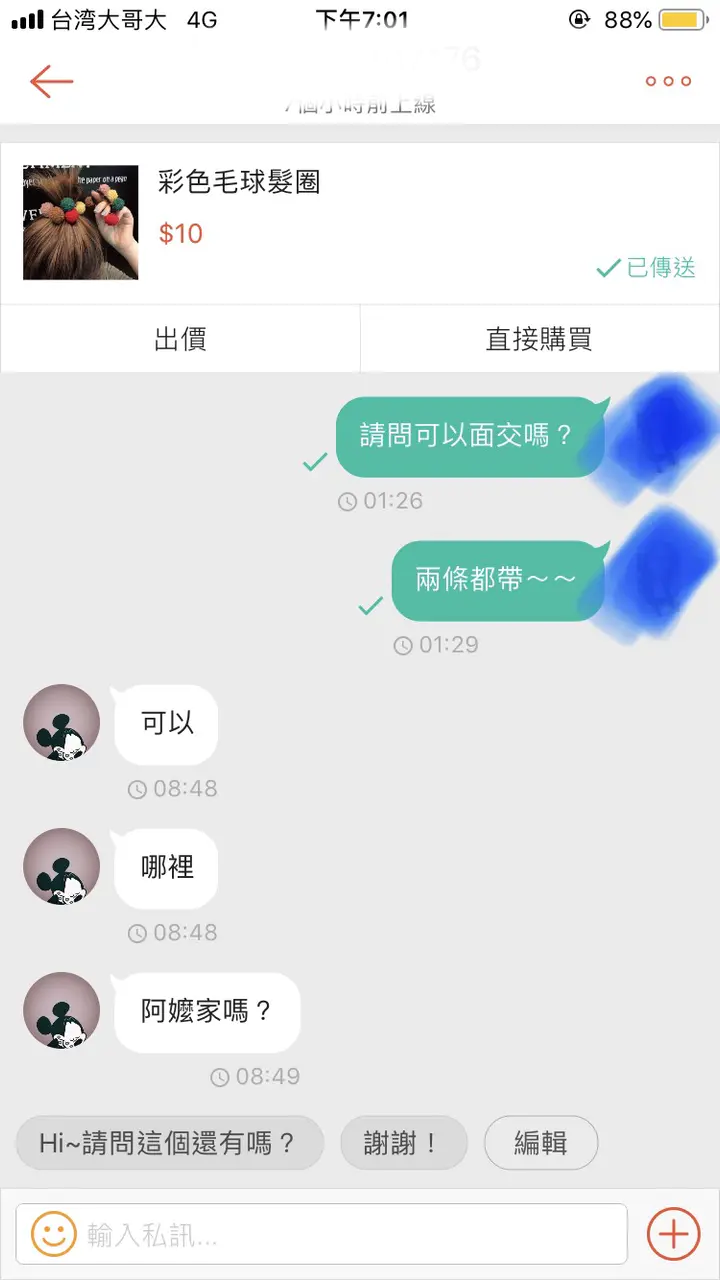Send the 謝謝！ quick reply
The width and height of the screenshot is (720, 1280).
tap(403, 1142)
